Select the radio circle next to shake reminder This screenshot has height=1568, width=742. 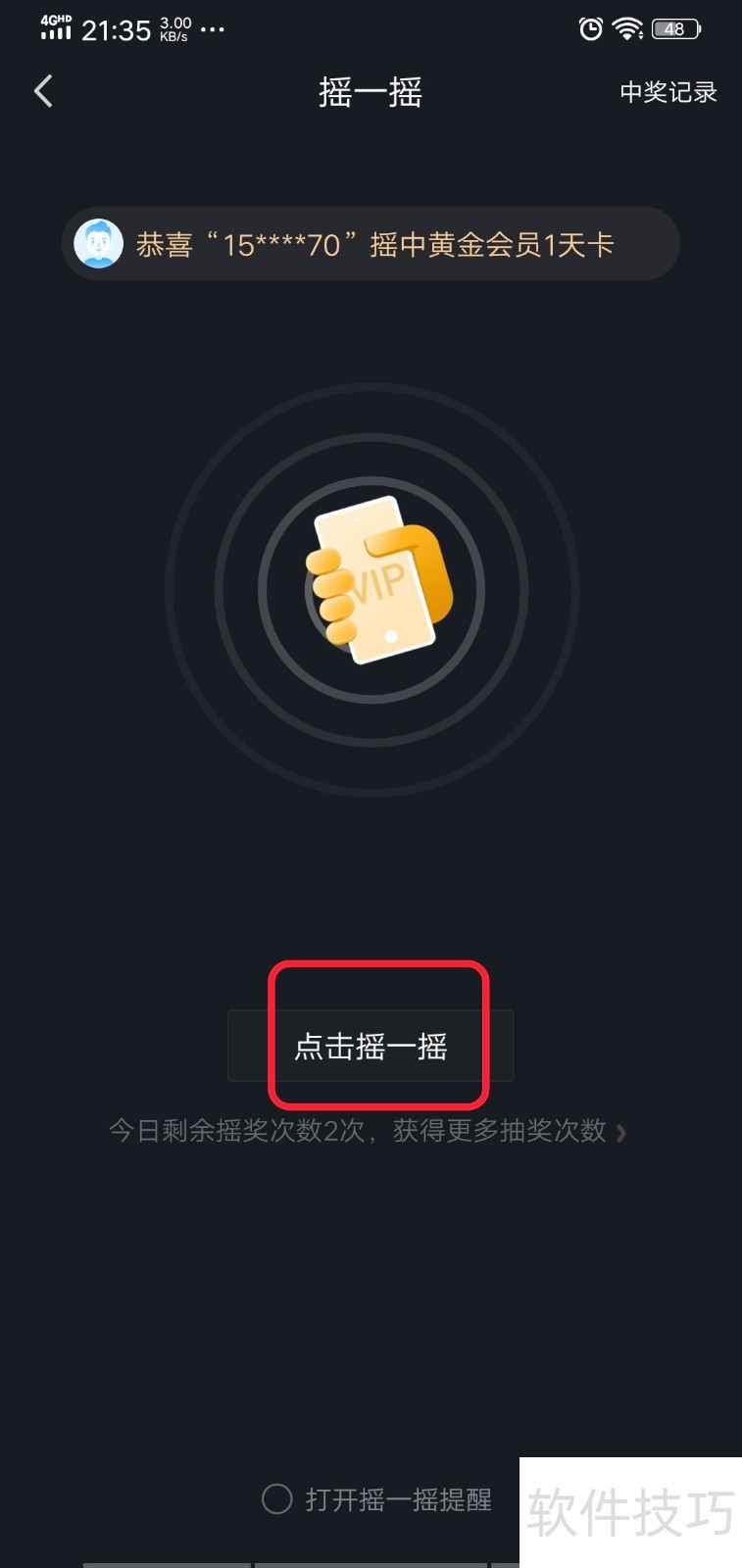(x=277, y=1499)
